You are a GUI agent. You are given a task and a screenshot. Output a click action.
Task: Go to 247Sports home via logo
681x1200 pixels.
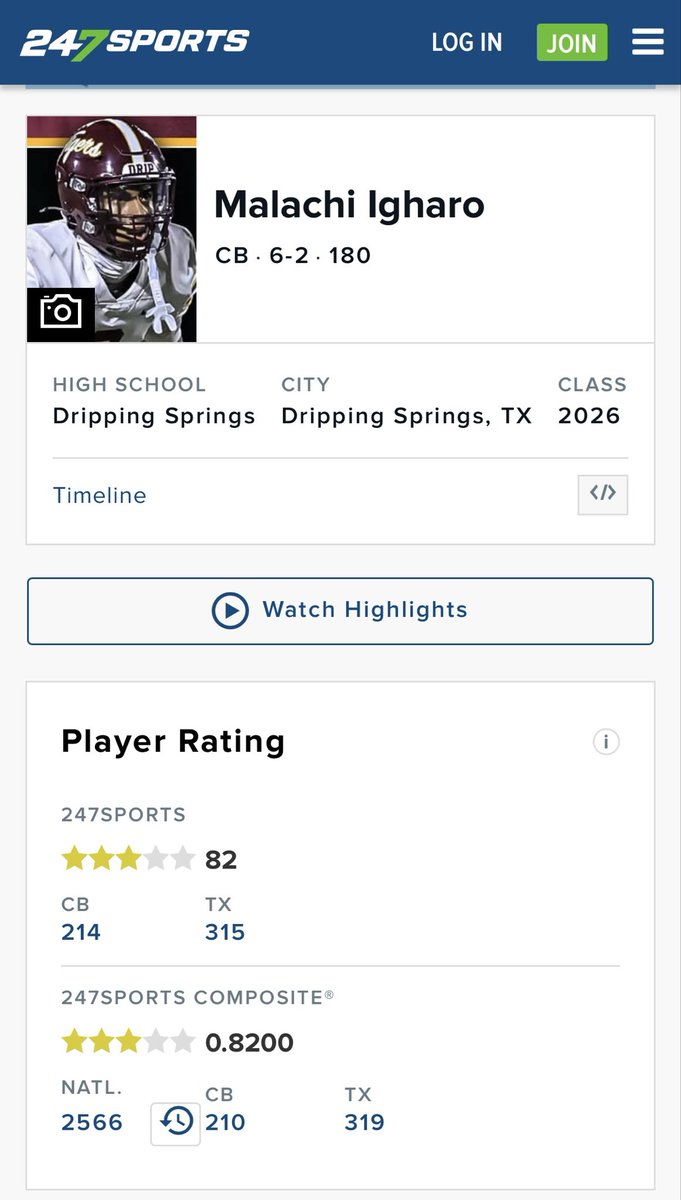tap(134, 42)
